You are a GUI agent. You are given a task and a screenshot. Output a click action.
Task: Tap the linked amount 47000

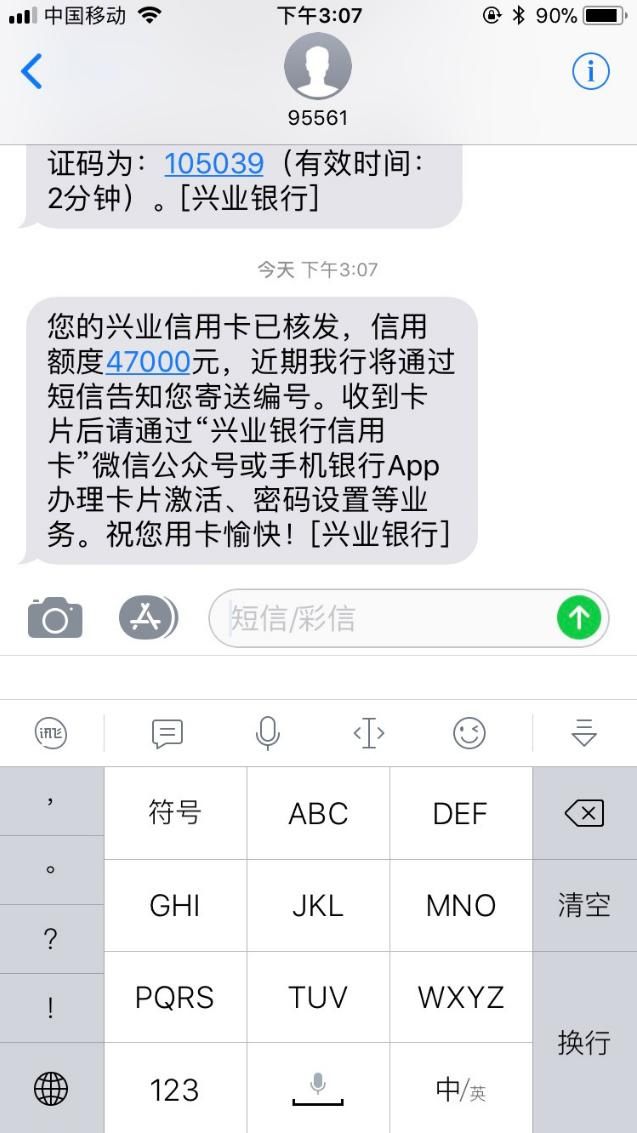(x=148, y=362)
